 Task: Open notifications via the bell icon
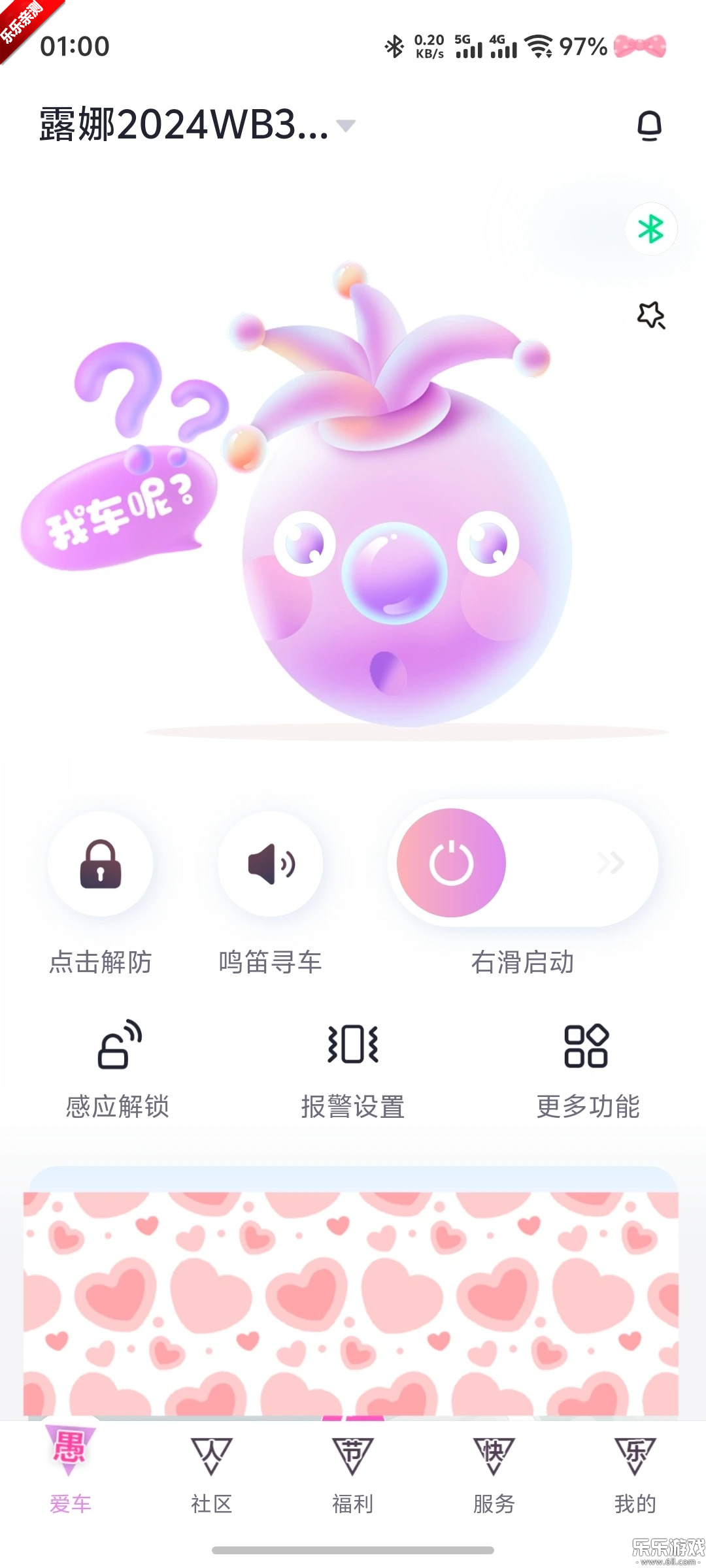[x=650, y=124]
